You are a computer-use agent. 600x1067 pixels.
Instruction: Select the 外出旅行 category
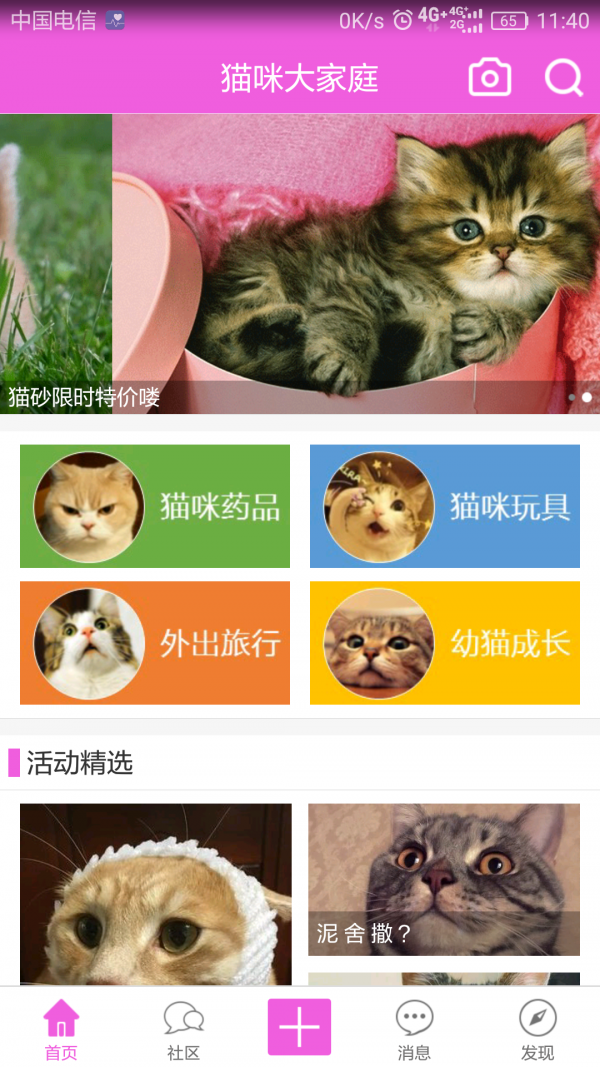click(155, 643)
